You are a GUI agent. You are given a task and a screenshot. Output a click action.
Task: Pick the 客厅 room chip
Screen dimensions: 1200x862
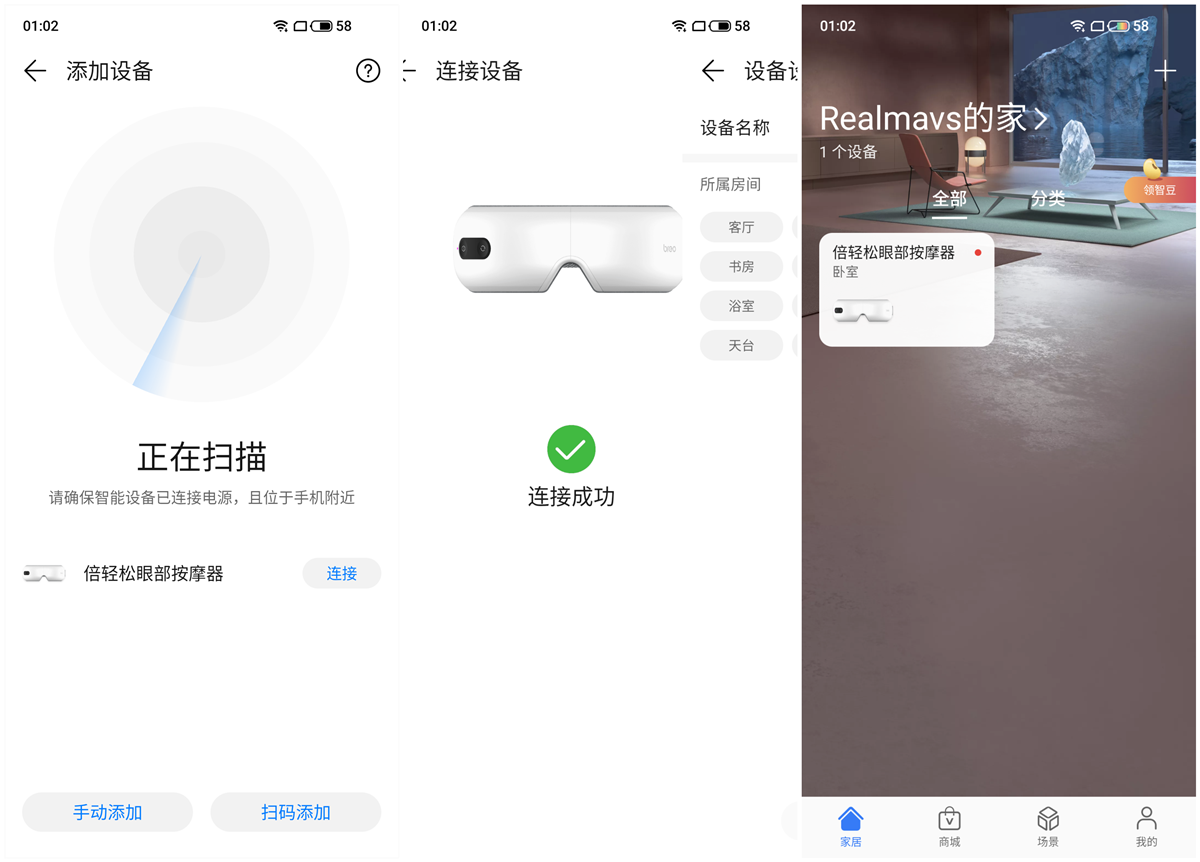[741, 227]
